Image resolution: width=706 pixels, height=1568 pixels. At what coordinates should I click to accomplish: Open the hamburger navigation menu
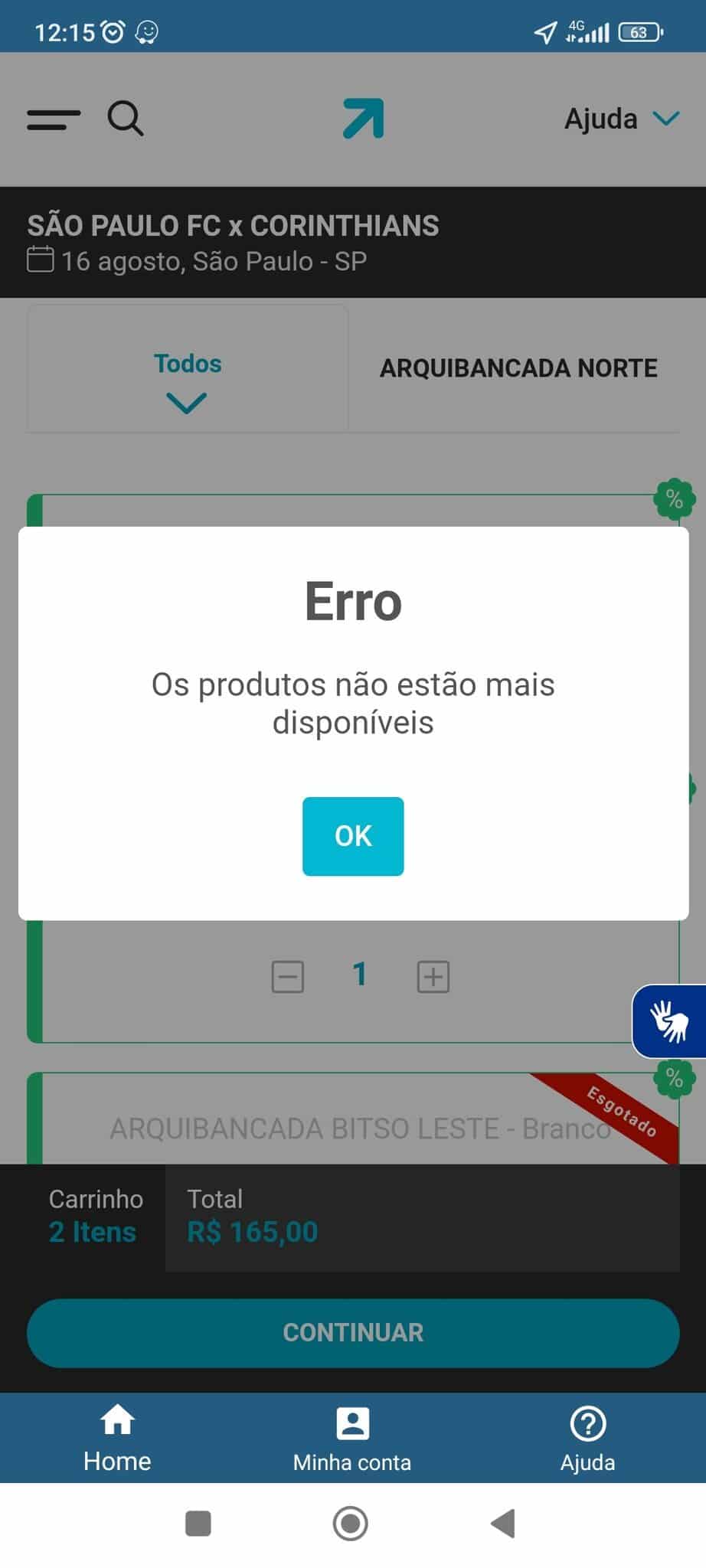[x=52, y=119]
